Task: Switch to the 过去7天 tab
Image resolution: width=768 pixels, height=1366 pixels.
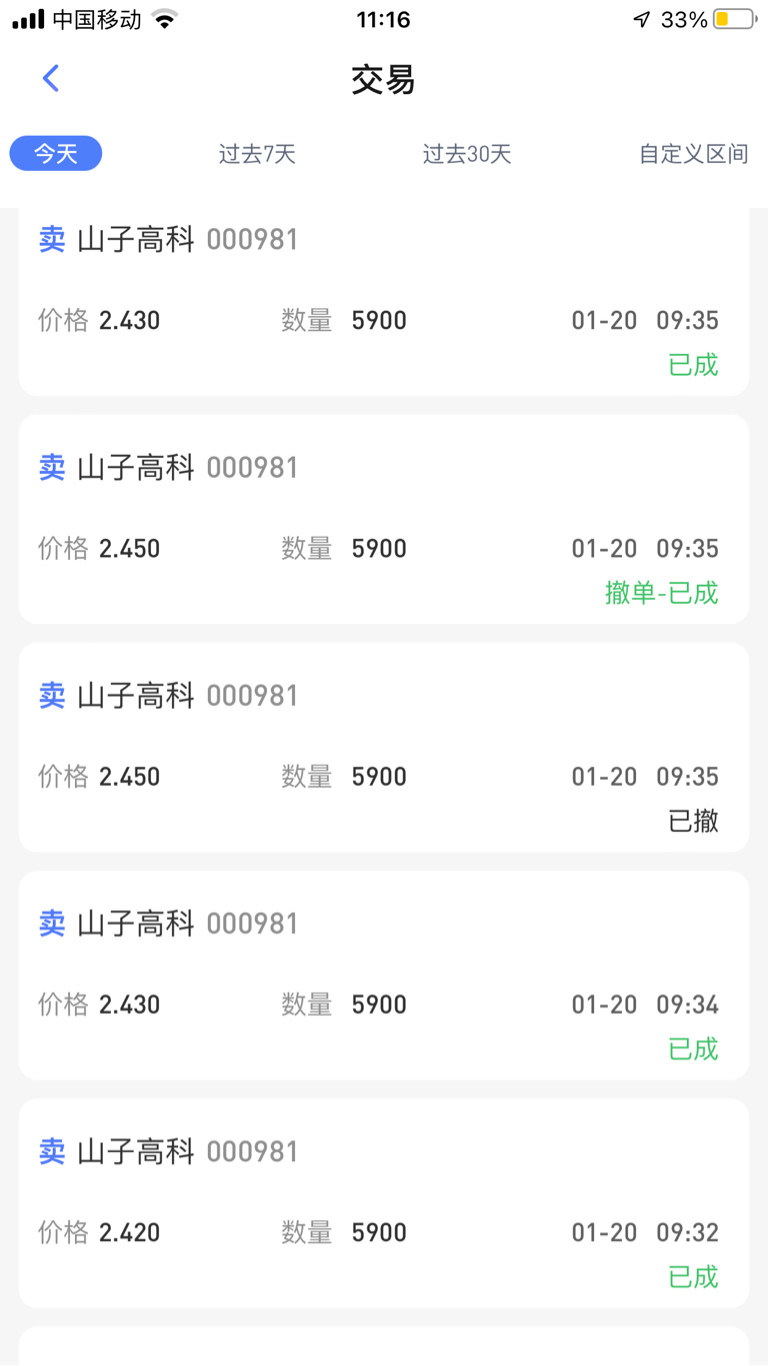Action: click(x=257, y=154)
